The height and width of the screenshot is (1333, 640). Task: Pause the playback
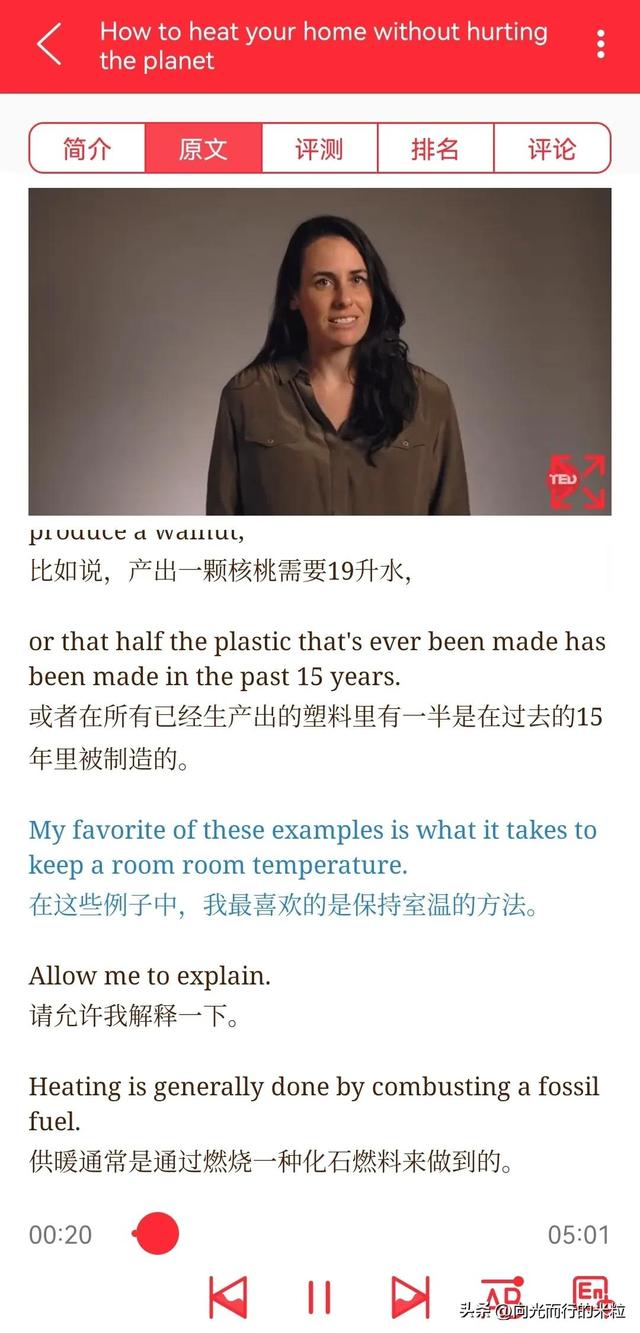(319, 1297)
